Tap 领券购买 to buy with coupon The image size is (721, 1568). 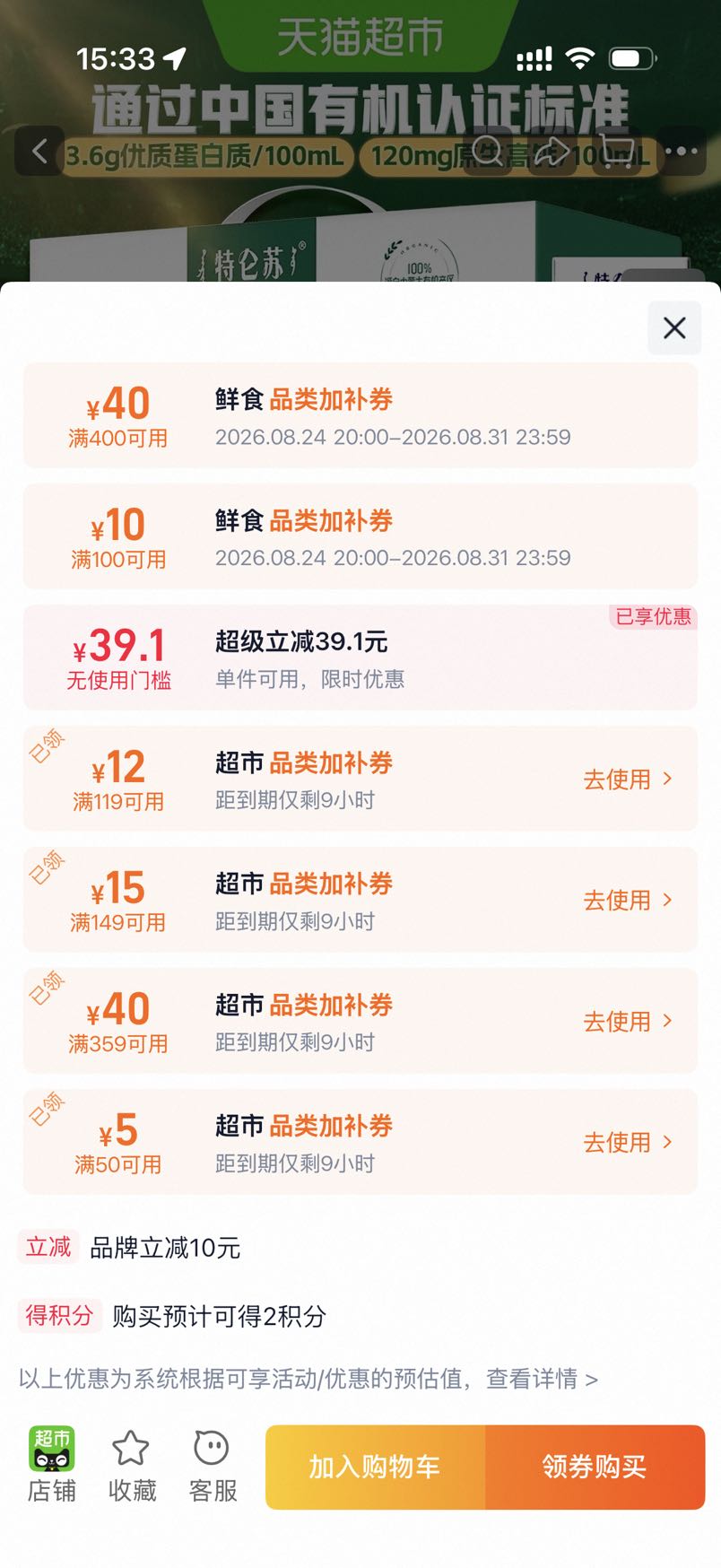pos(595,1467)
